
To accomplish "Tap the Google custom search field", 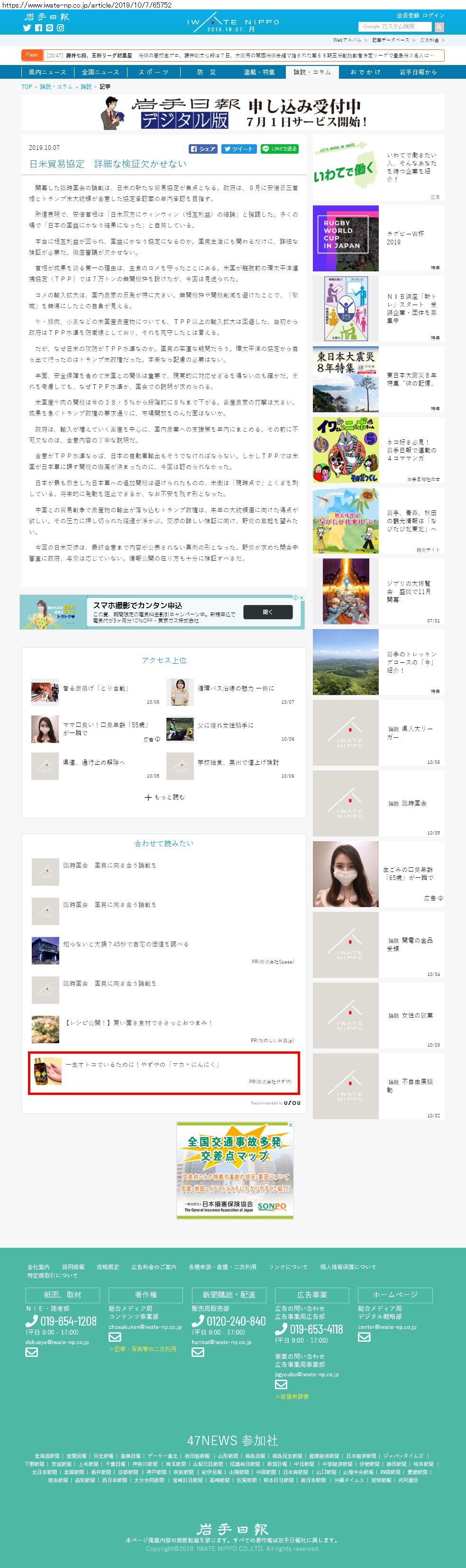I will click(394, 27).
